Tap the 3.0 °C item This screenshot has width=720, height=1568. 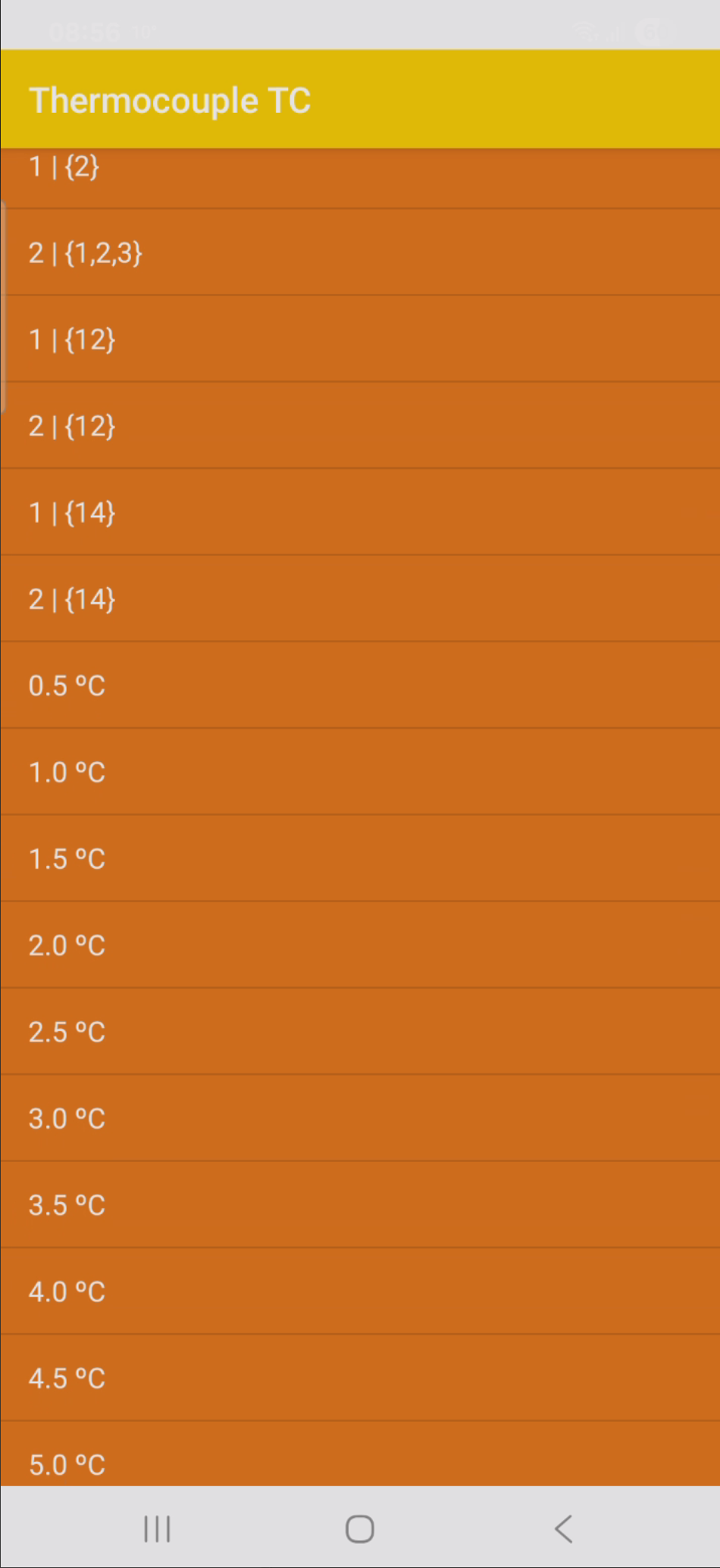pyautogui.click(x=360, y=1118)
